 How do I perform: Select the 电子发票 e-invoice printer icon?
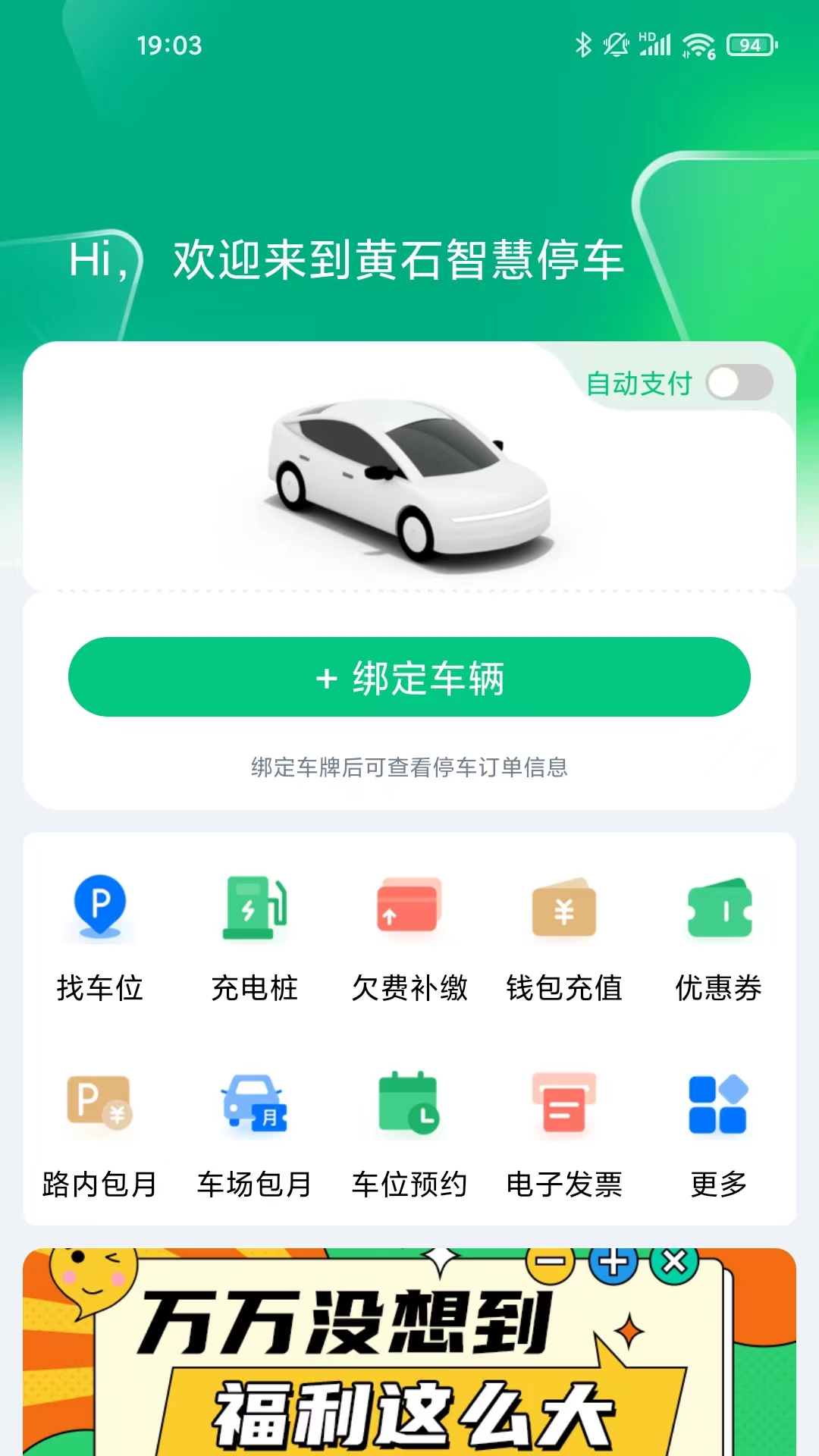564,1109
